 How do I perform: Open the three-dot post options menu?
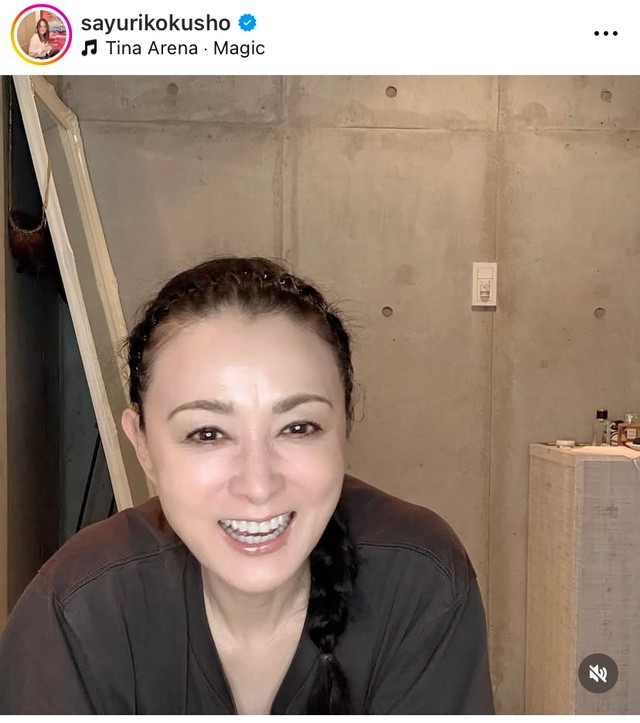tap(605, 33)
